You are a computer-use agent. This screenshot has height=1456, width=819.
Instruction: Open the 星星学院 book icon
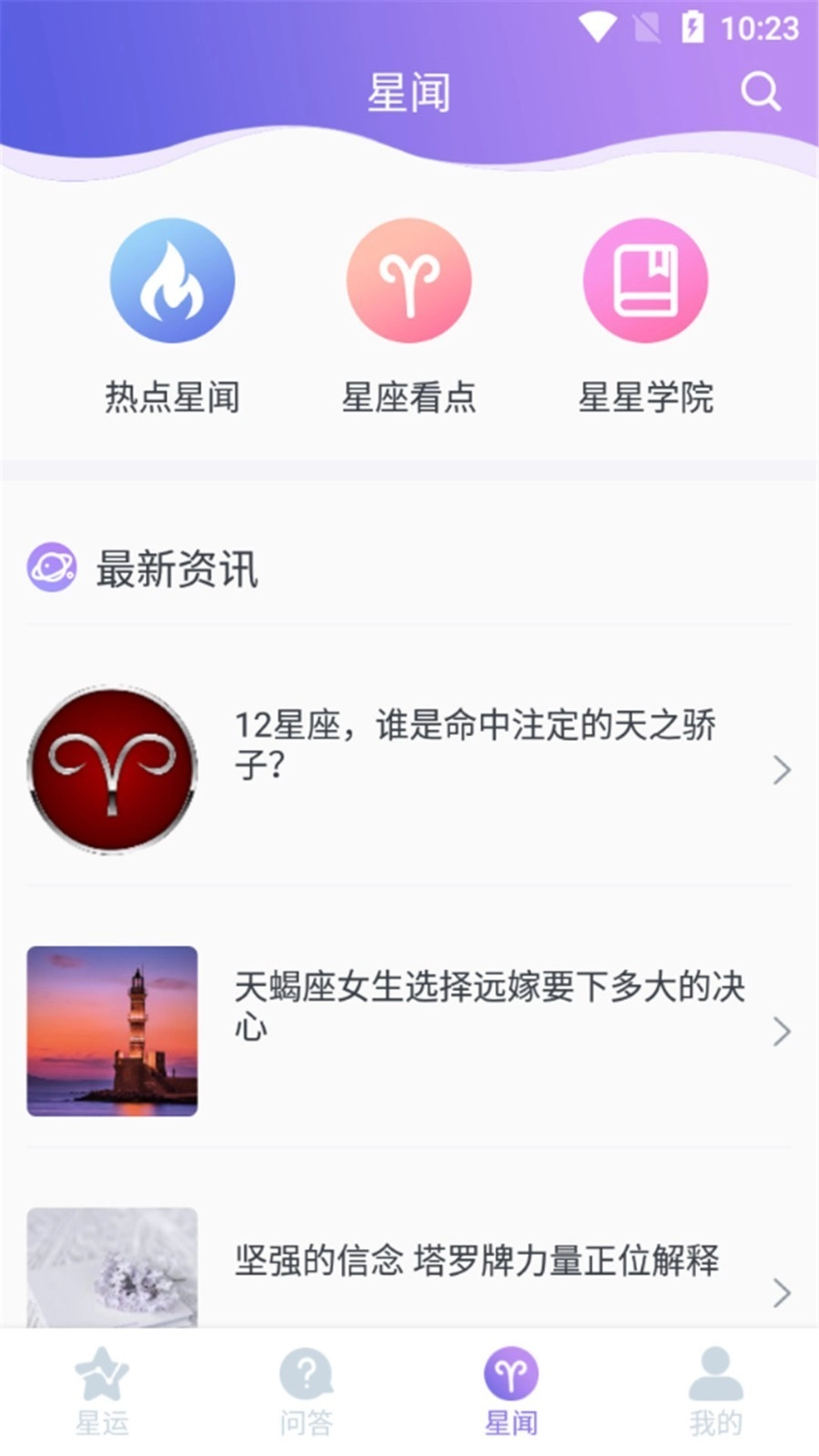coord(646,282)
